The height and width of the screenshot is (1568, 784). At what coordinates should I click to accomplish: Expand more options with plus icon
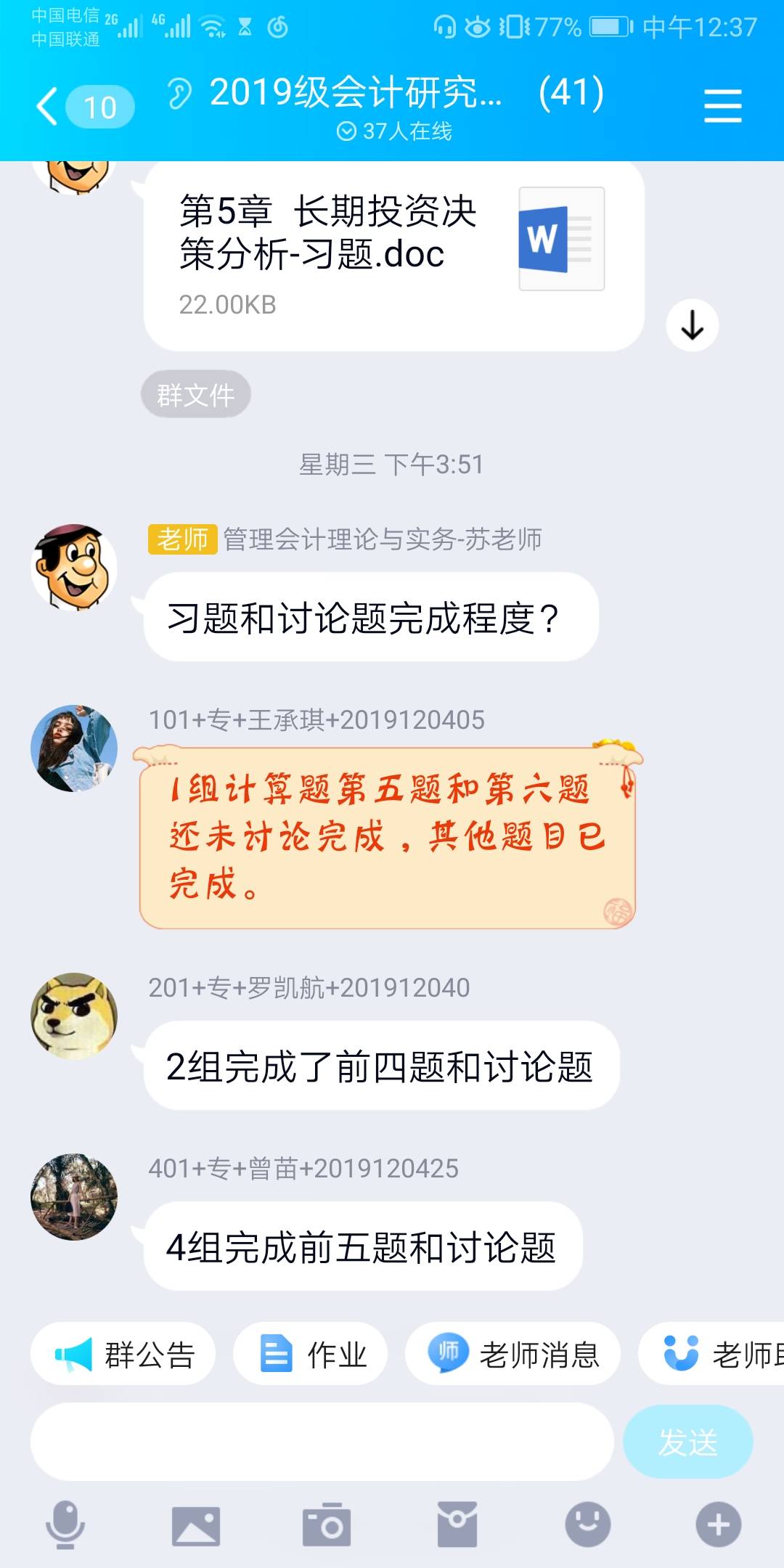coord(718,1524)
